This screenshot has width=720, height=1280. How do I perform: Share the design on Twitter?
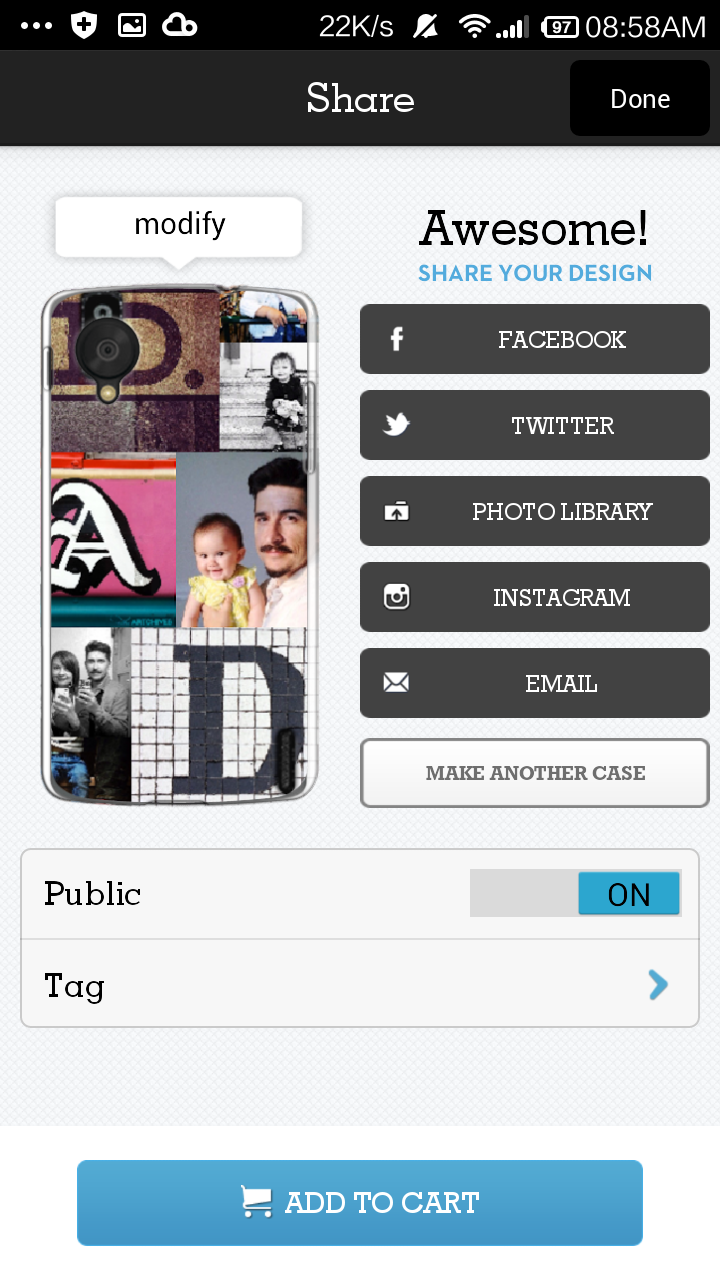(x=534, y=425)
